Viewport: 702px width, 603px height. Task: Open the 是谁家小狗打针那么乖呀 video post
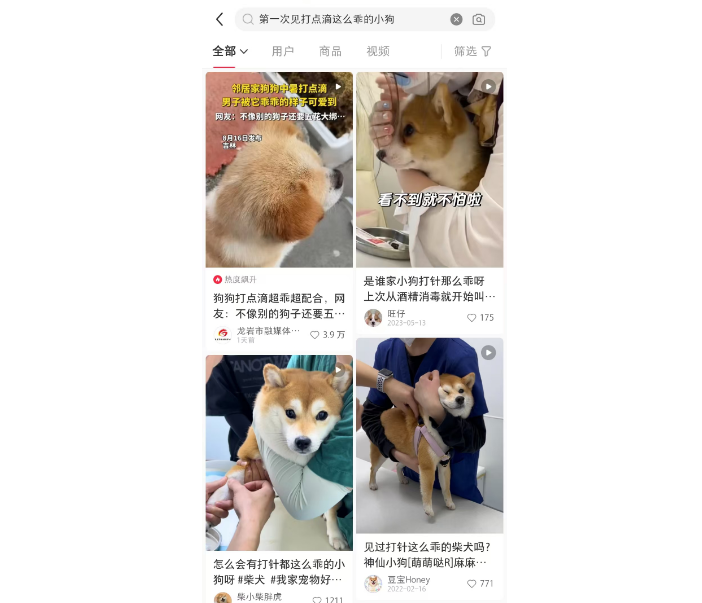429,170
